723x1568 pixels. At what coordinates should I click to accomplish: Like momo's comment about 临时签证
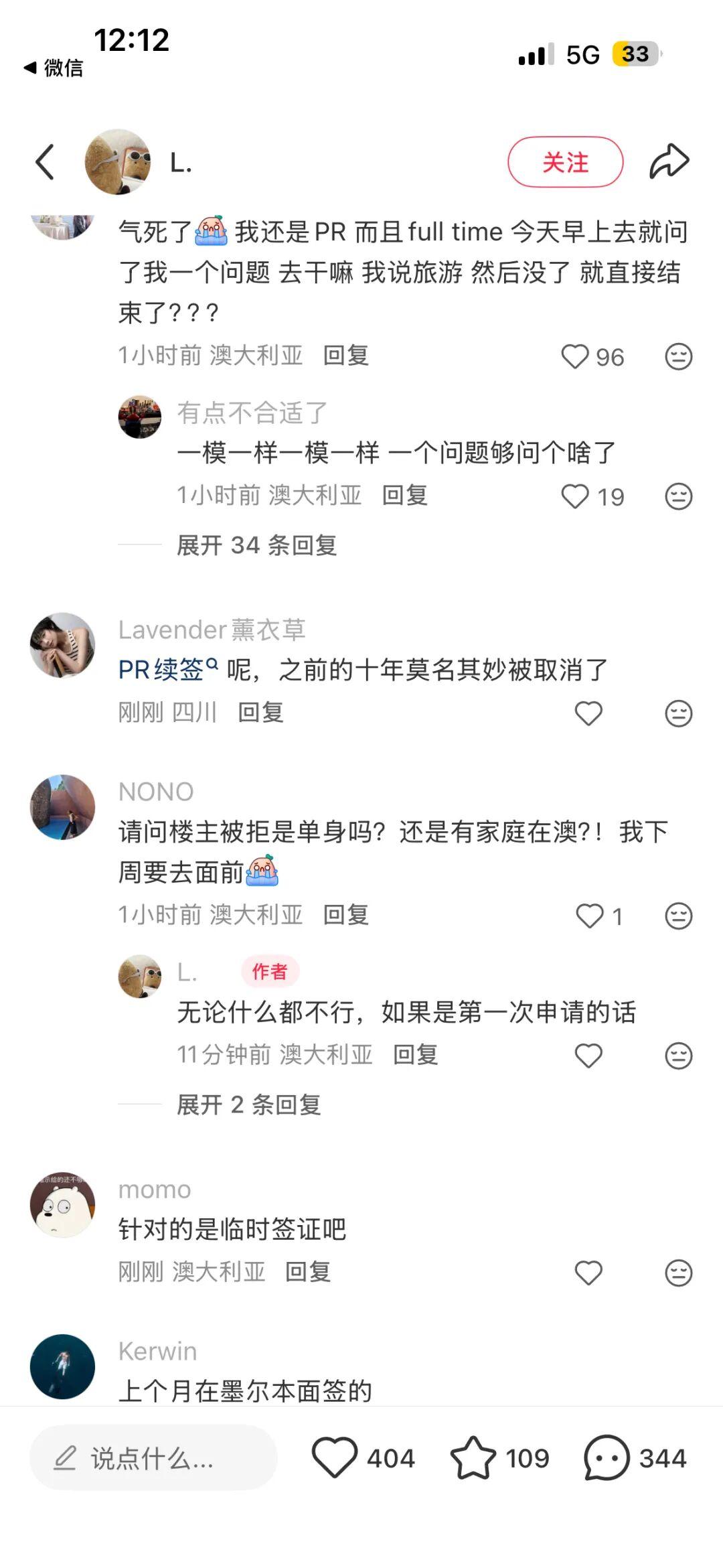pos(588,1273)
